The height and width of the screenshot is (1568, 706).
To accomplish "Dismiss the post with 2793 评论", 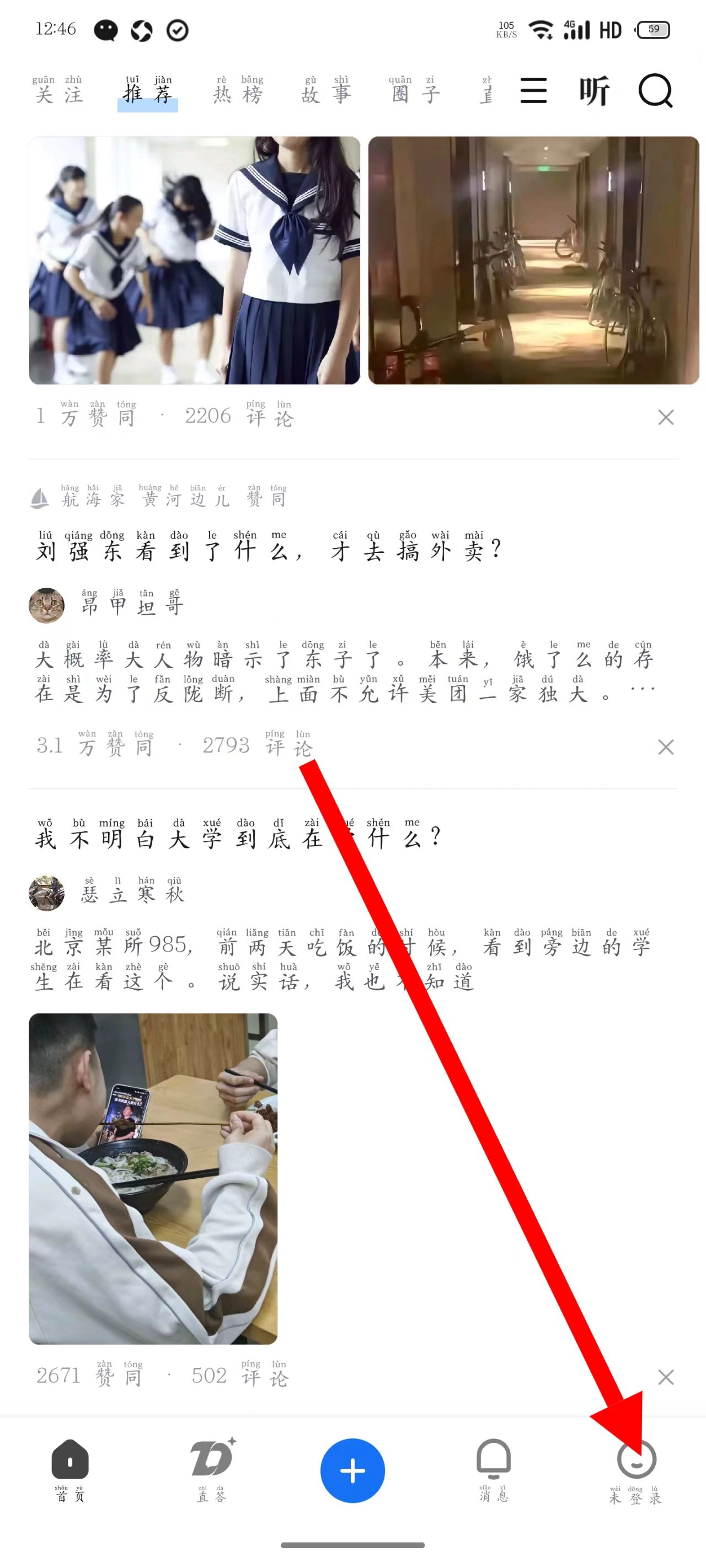I will coord(666,747).
